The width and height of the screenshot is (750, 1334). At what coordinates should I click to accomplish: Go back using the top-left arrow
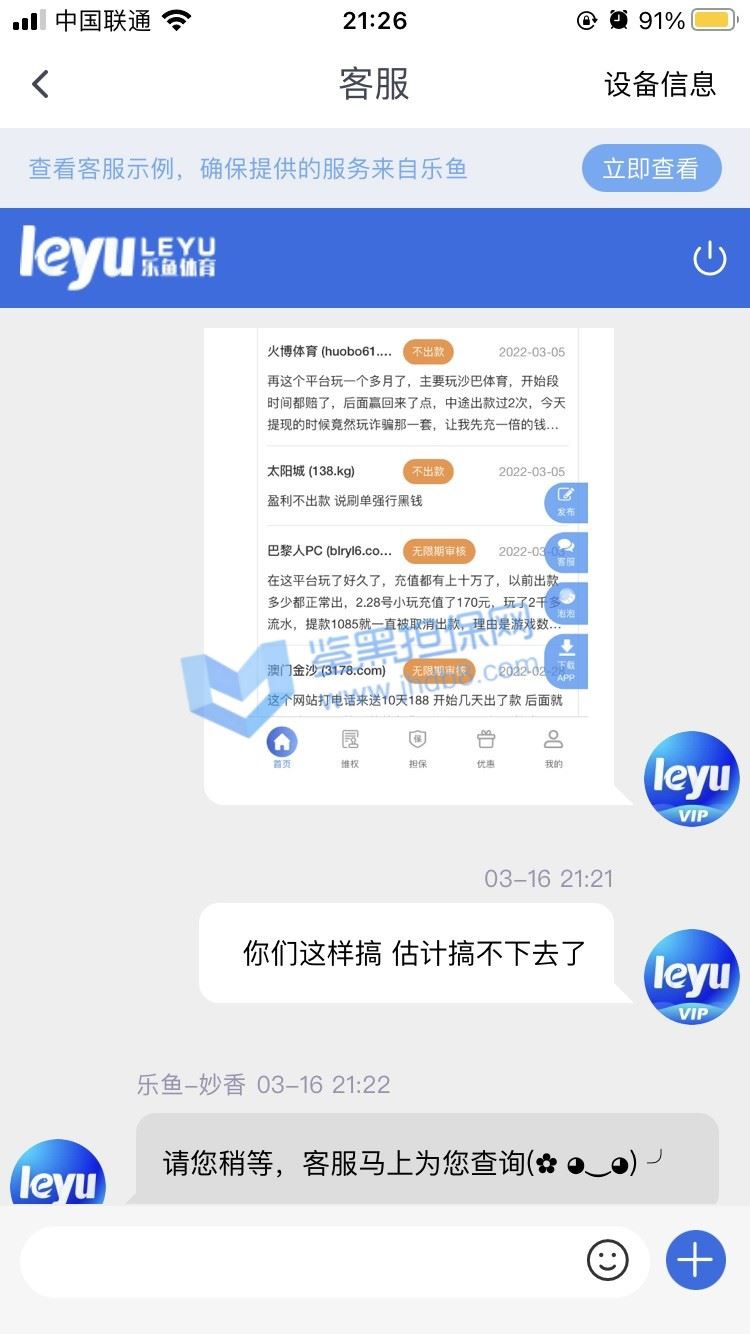point(40,84)
